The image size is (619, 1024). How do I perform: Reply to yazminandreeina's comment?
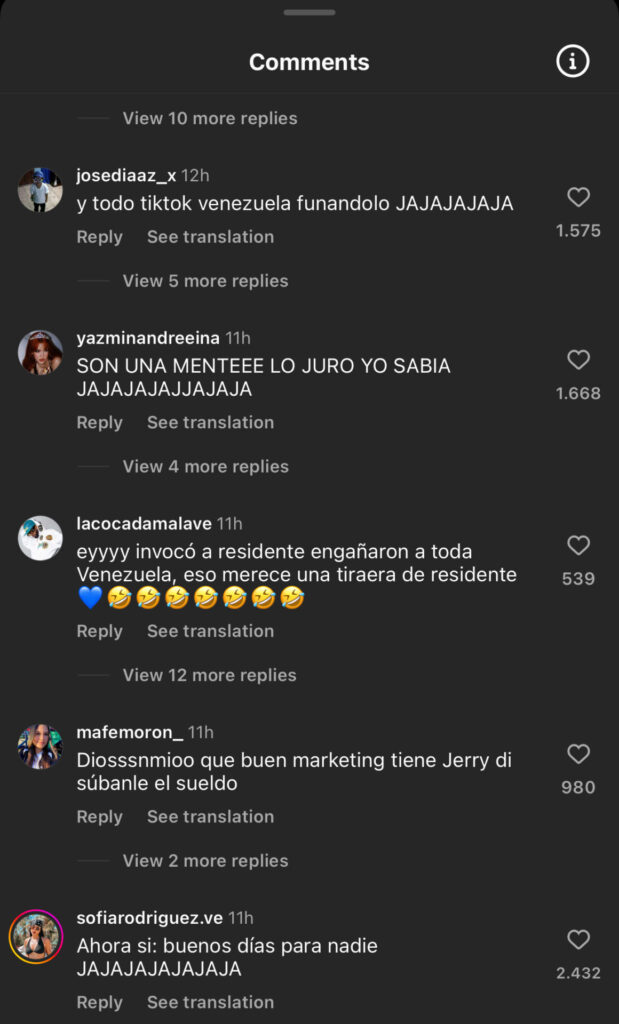tap(99, 423)
